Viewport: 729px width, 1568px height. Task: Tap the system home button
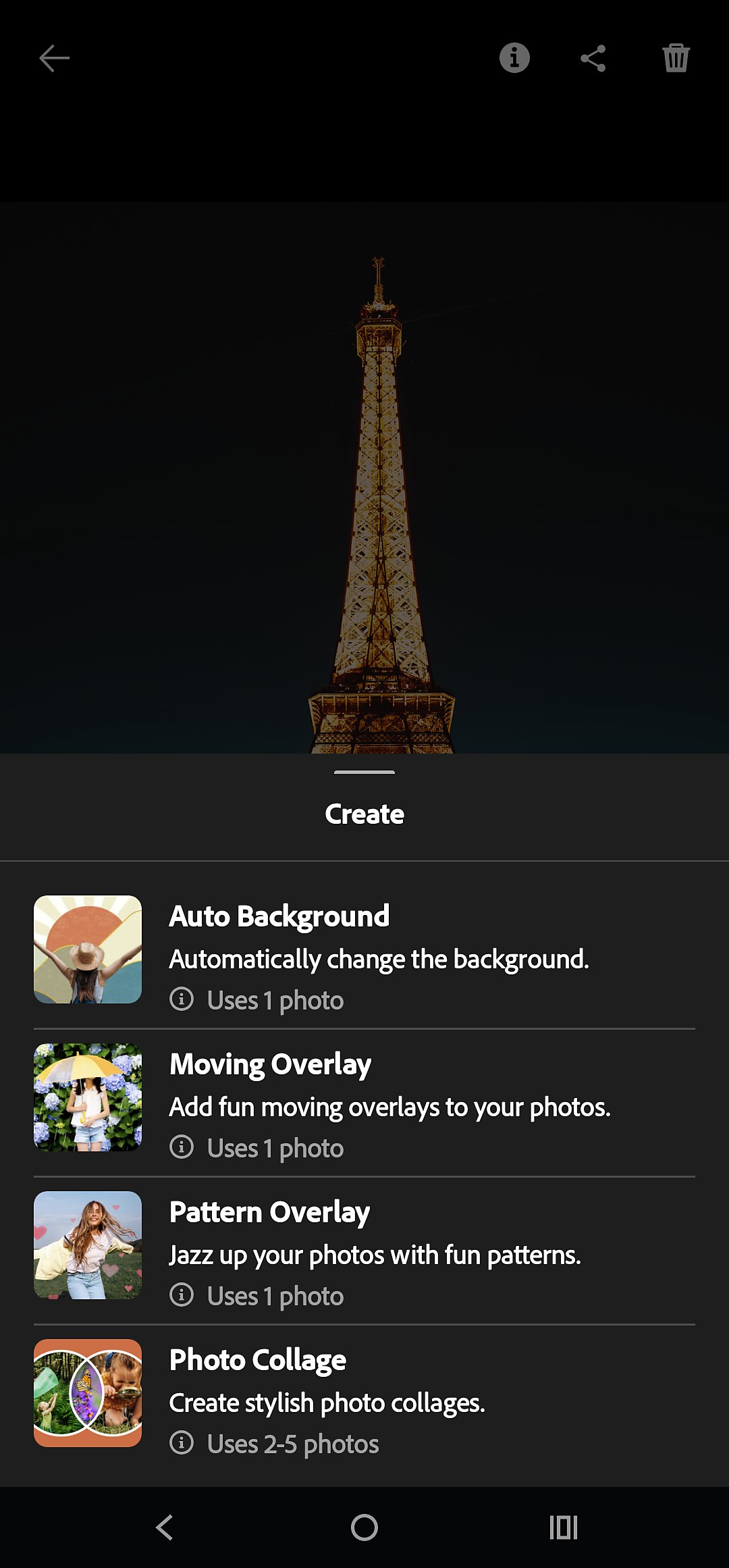coord(364,1527)
